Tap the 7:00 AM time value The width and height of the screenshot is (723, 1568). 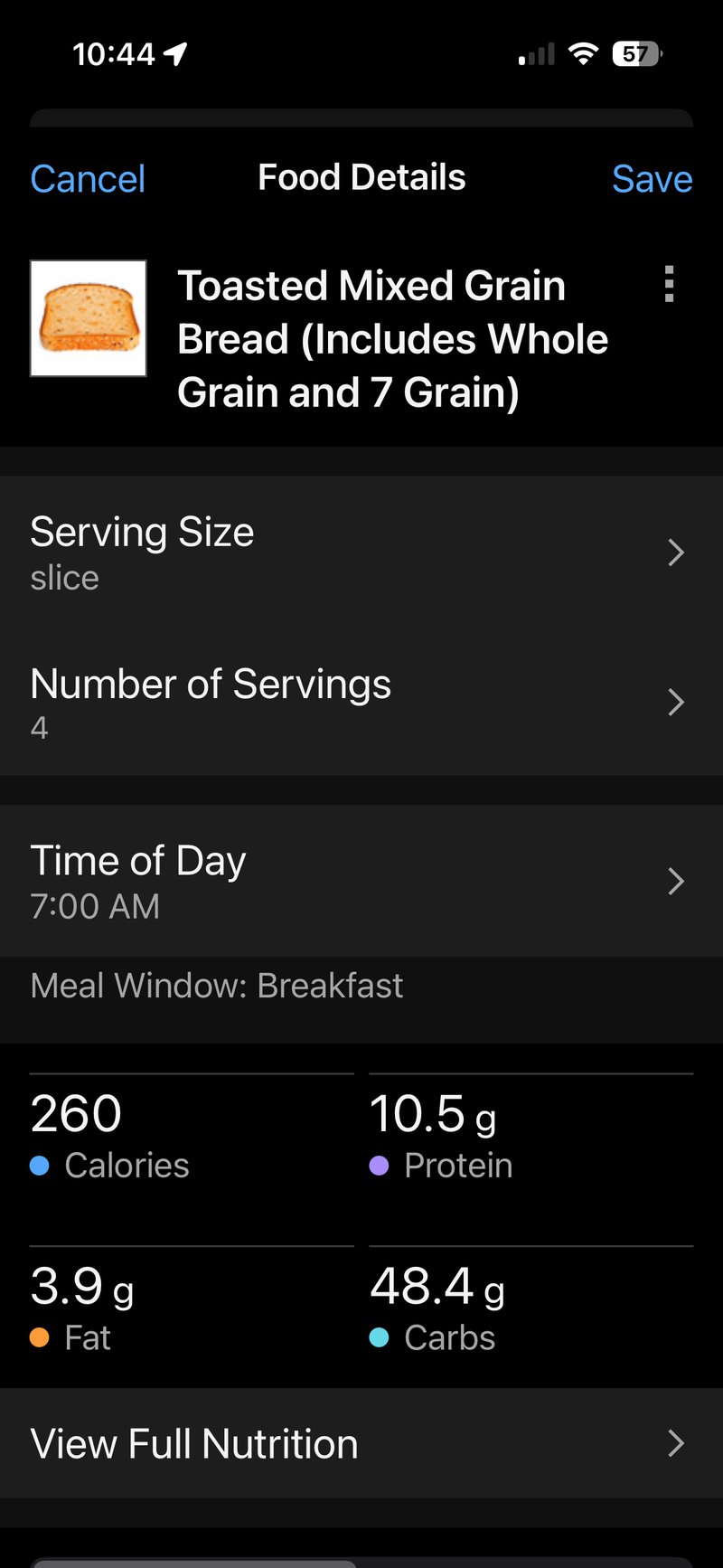95,906
